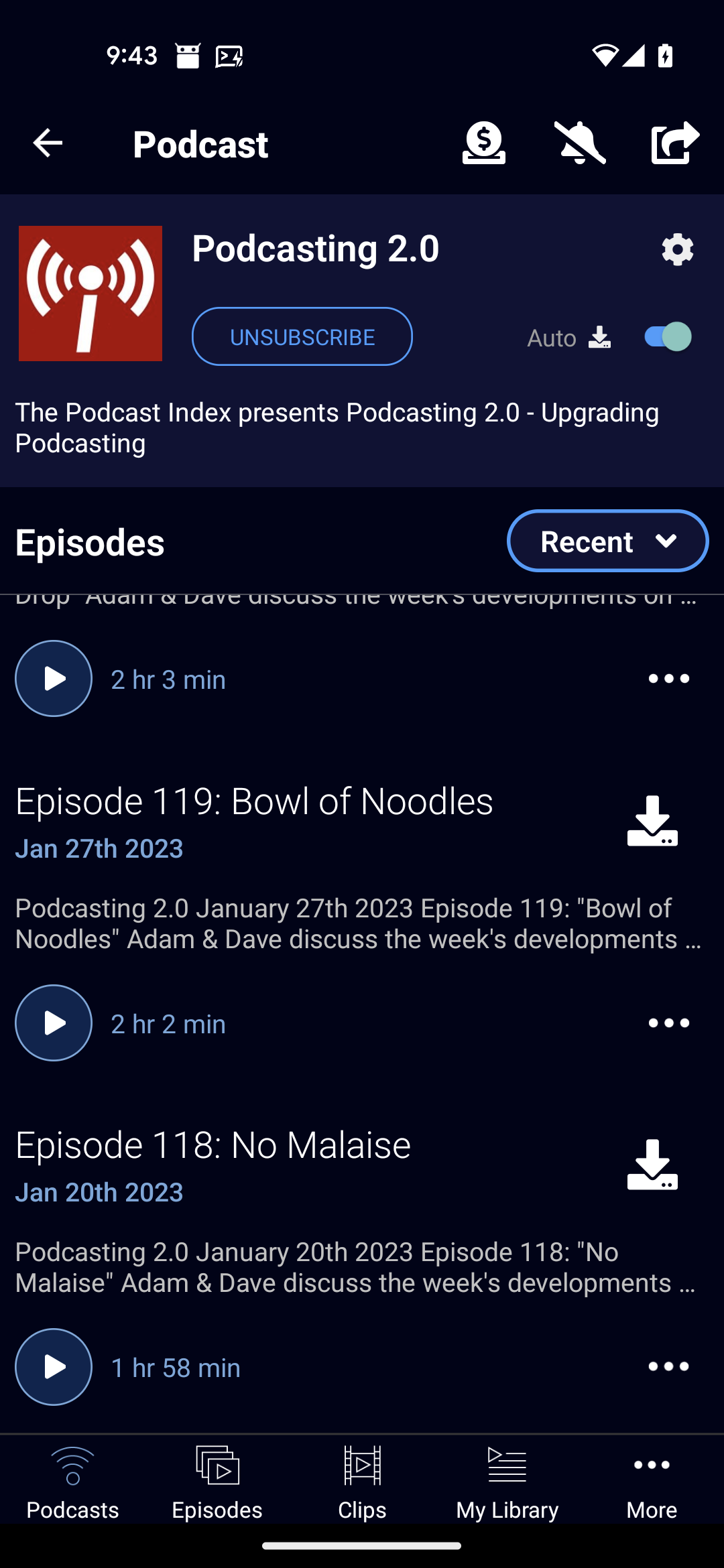Screen dimensions: 724x1568
Task: Open the donate/funding icon in the top bar
Action: [485, 142]
